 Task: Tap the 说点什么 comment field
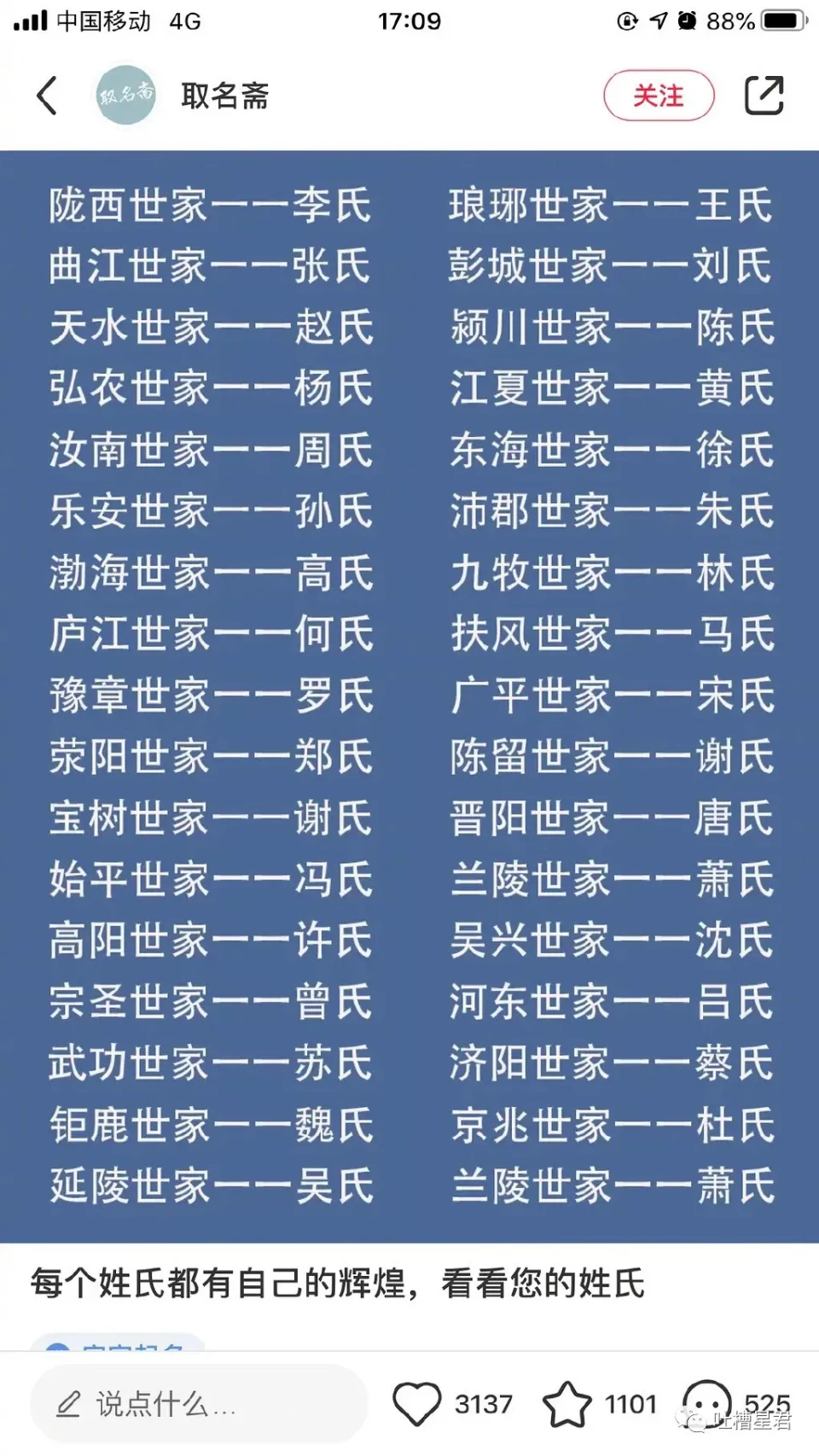pyautogui.click(x=198, y=1404)
